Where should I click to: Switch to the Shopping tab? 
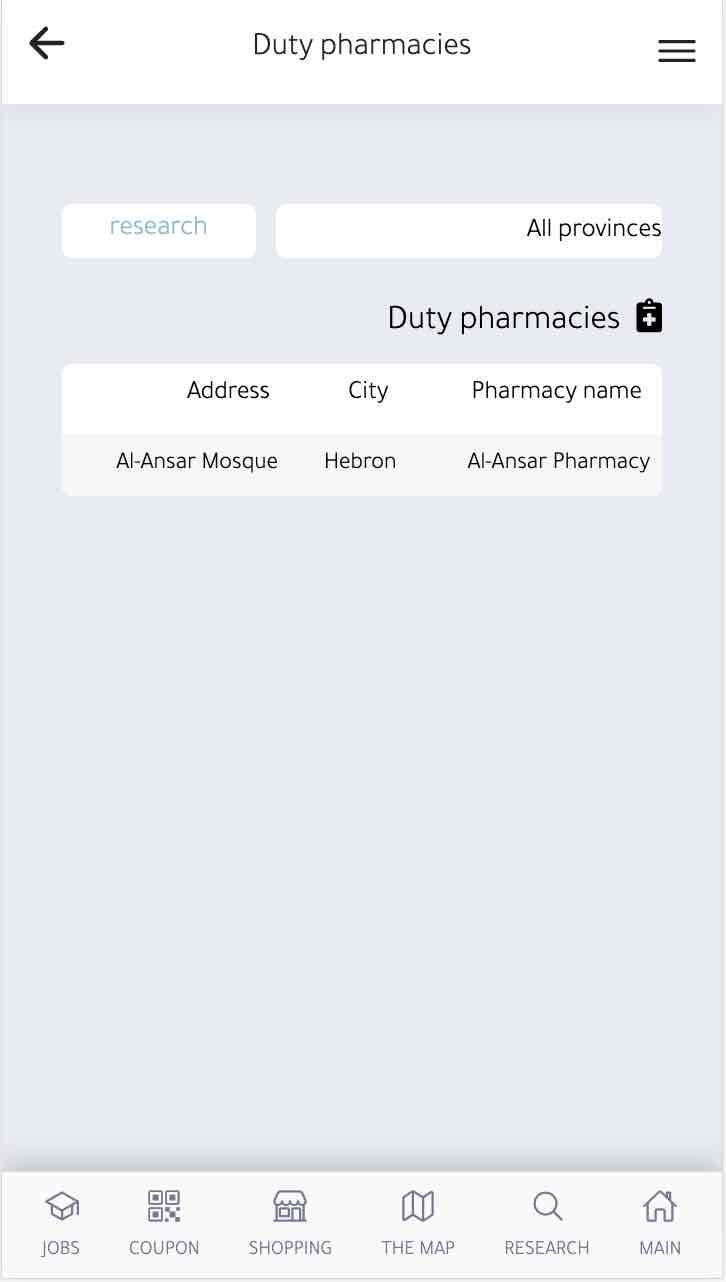tap(290, 1222)
